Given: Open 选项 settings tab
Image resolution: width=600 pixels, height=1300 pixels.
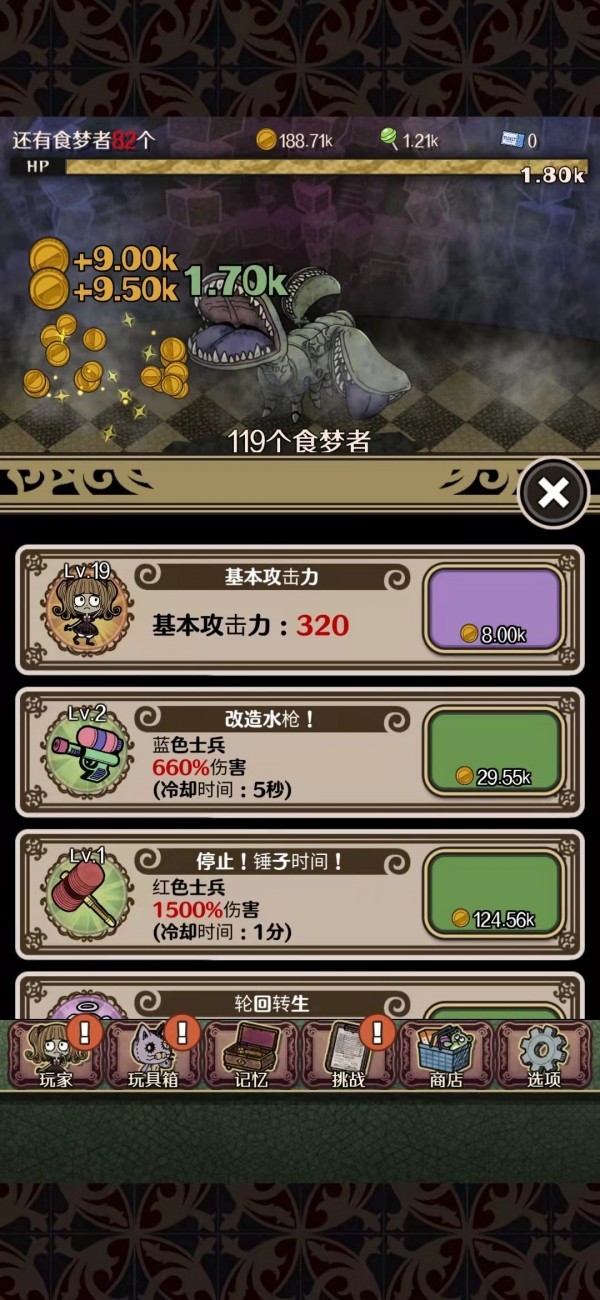Looking at the screenshot, I should click(543, 1055).
